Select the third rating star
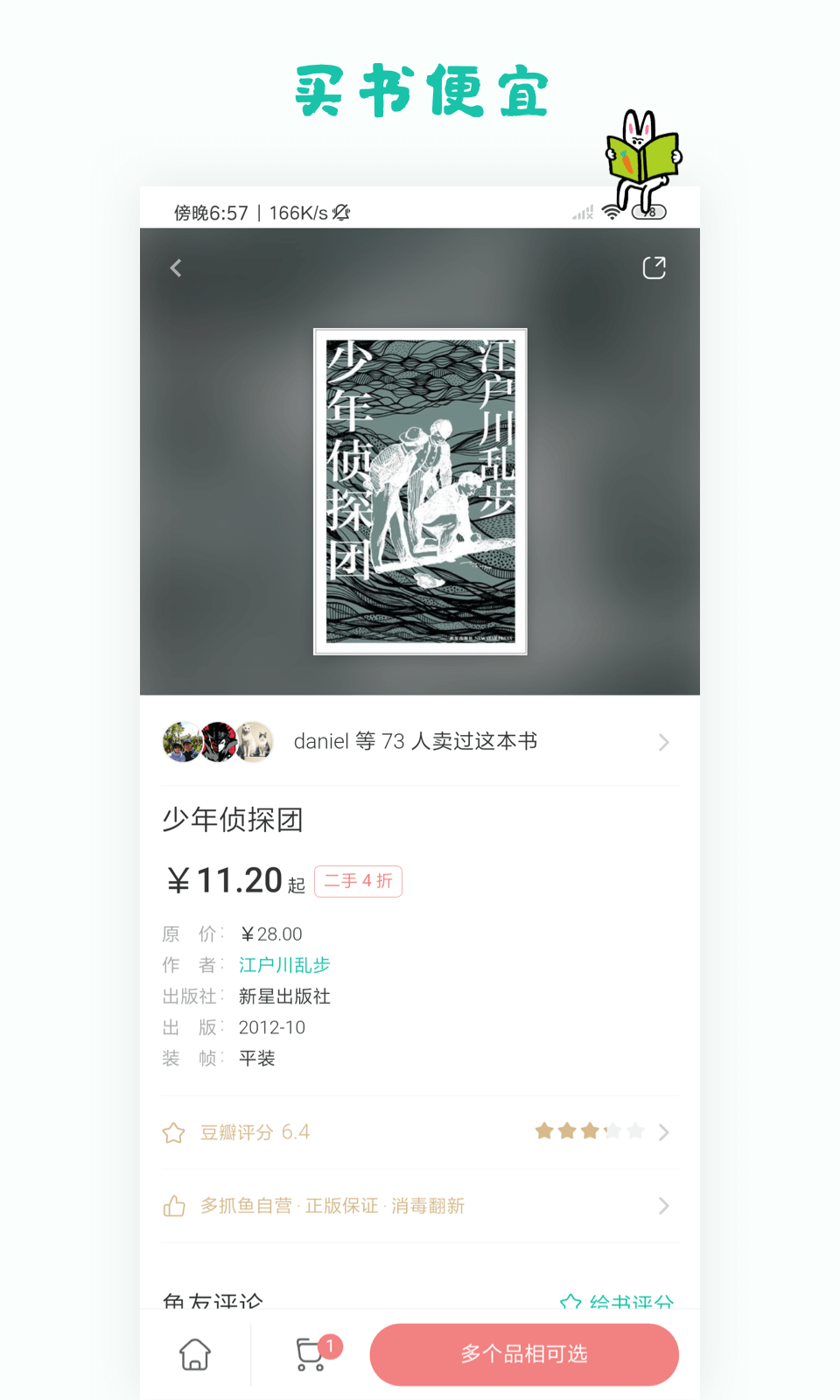Viewport: 840px width, 1400px height. pos(589,1130)
